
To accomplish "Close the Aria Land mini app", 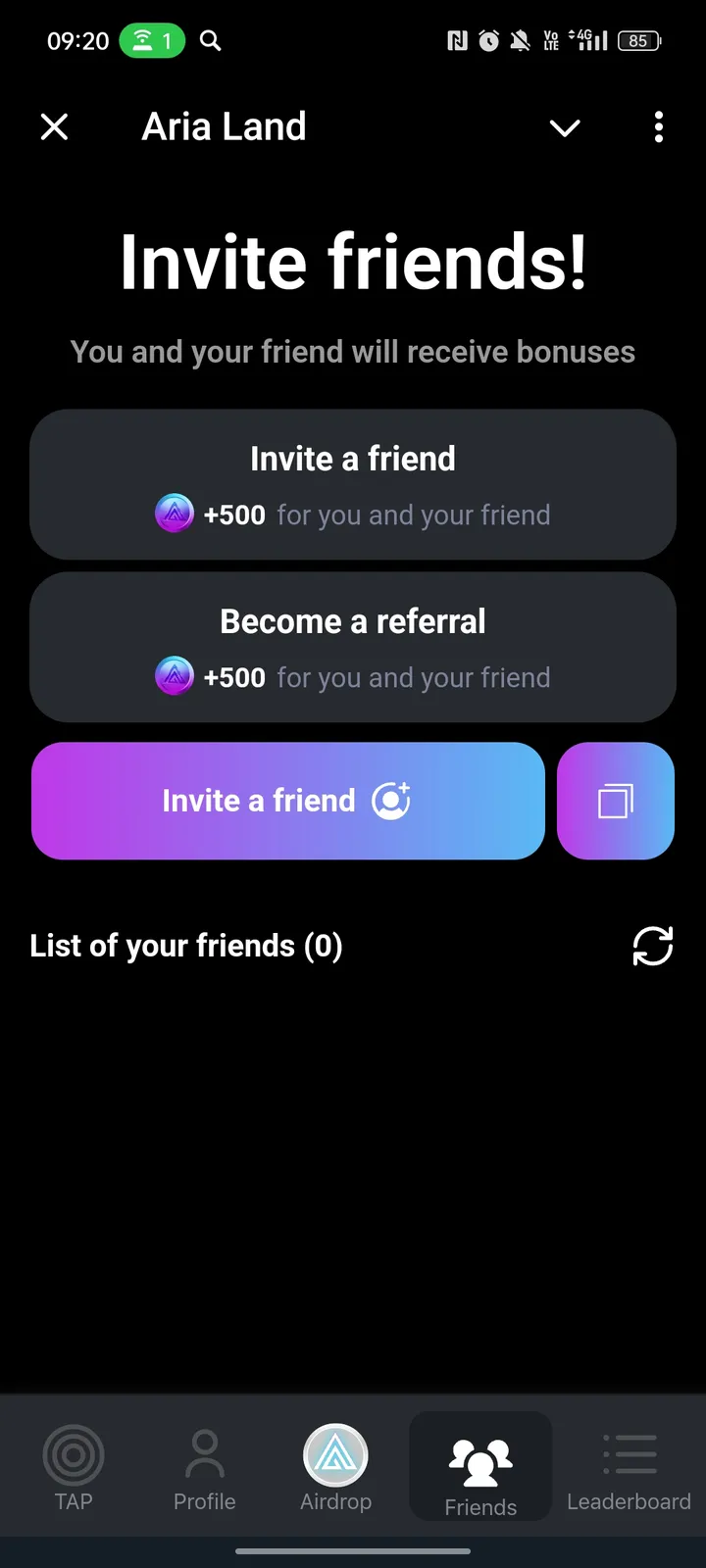I will [x=55, y=126].
